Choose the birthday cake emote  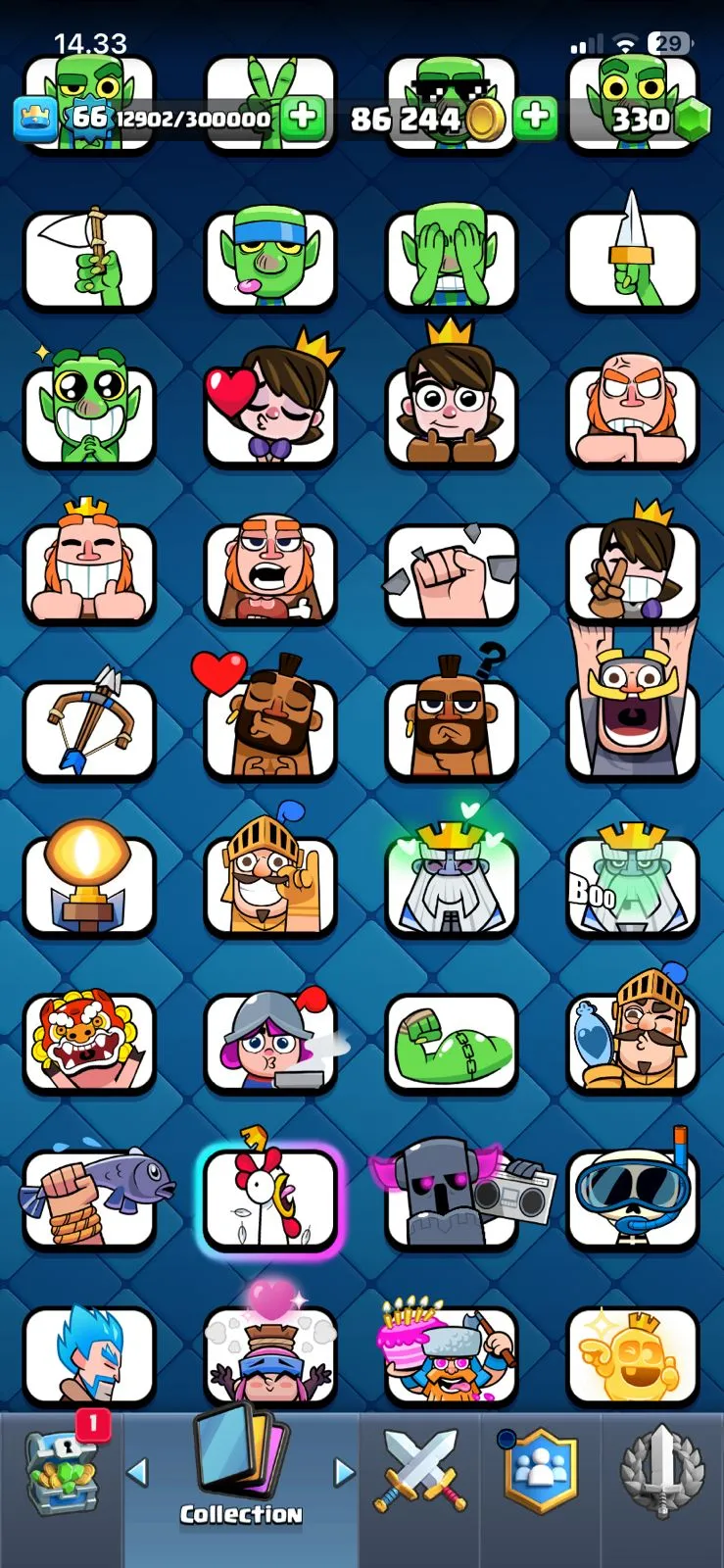[x=452, y=1353]
